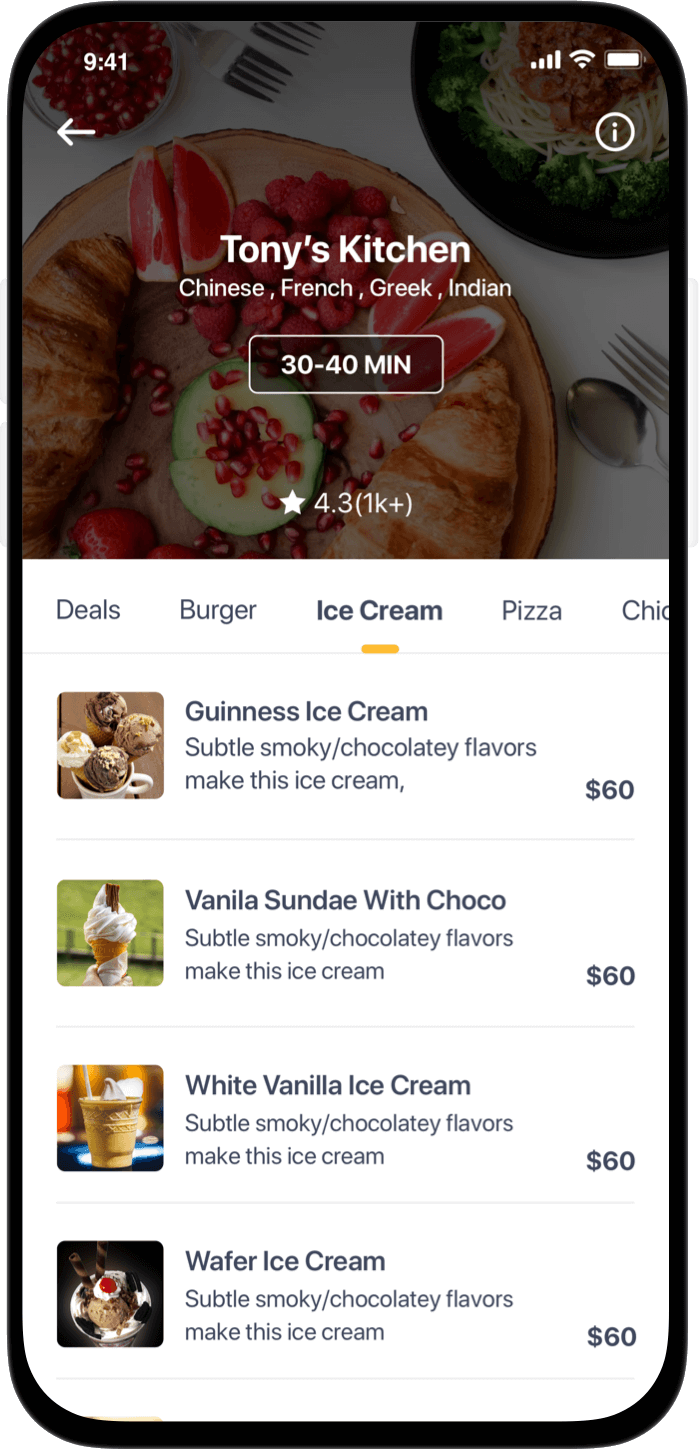Open the Wafer Ice Cream item
Viewport: 700px width, 1450px height.
345,1294
